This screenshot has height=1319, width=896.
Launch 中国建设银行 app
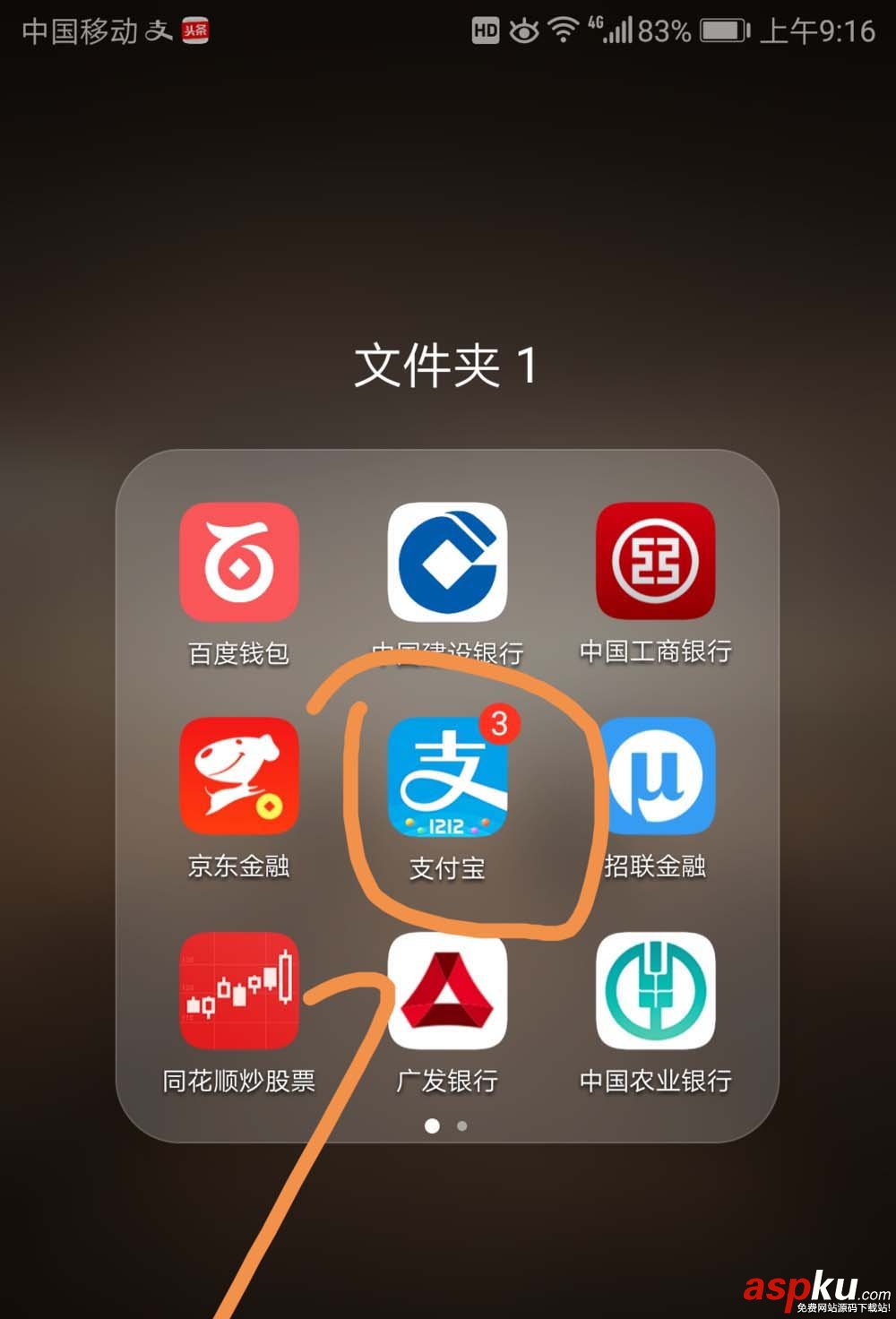[x=447, y=562]
